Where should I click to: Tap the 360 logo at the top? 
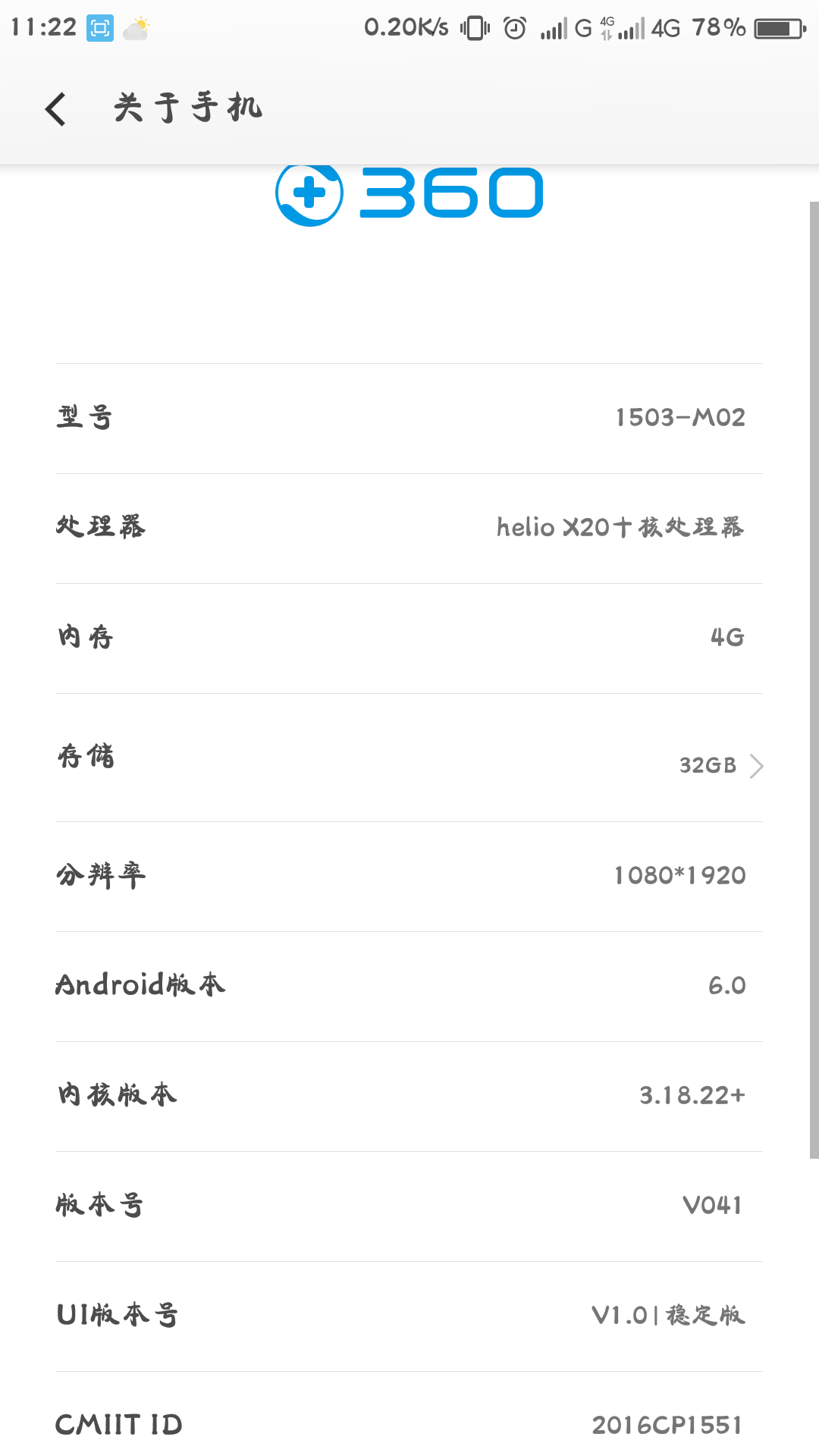click(409, 193)
